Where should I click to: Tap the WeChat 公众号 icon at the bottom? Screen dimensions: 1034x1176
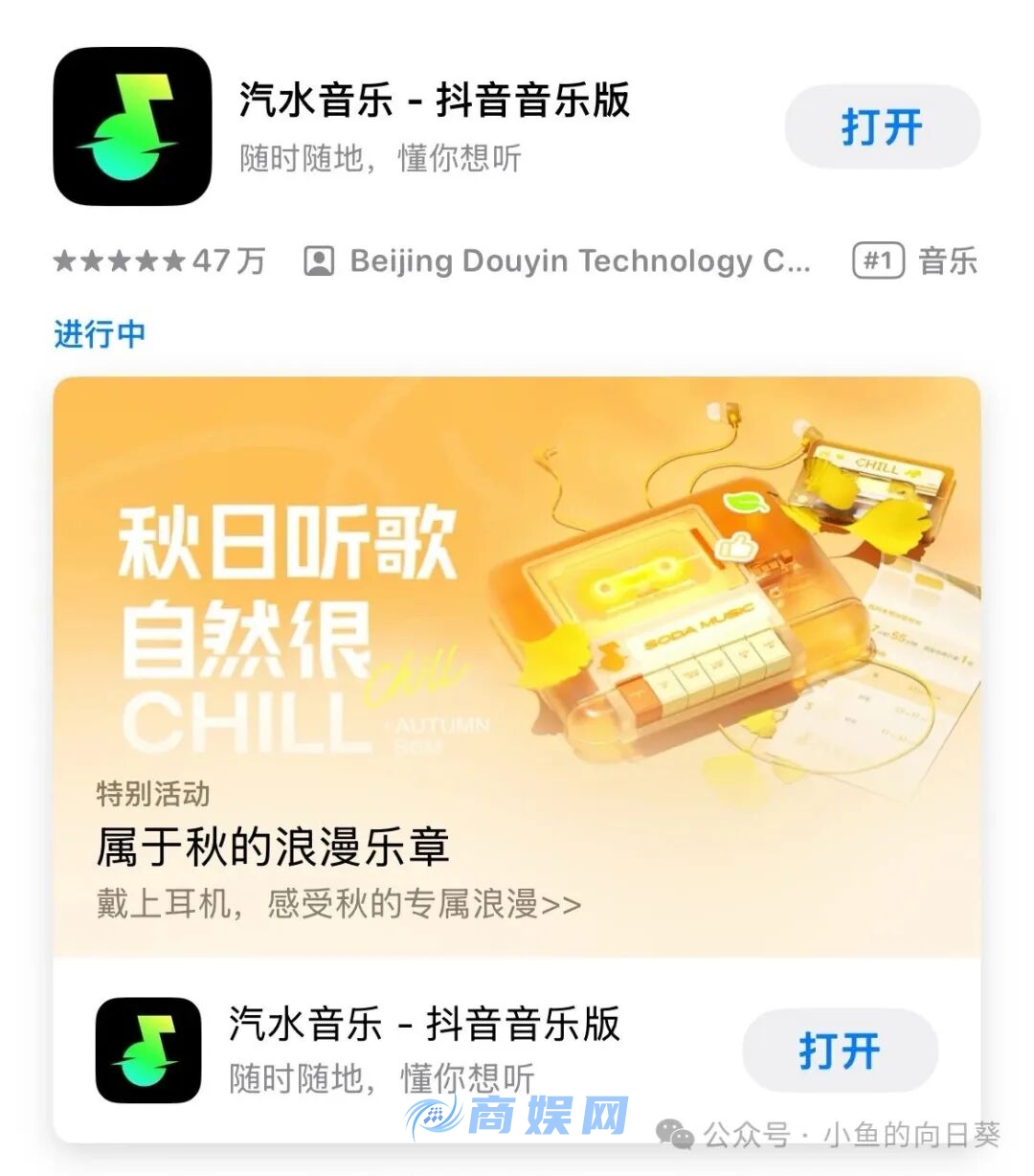[x=674, y=1131]
